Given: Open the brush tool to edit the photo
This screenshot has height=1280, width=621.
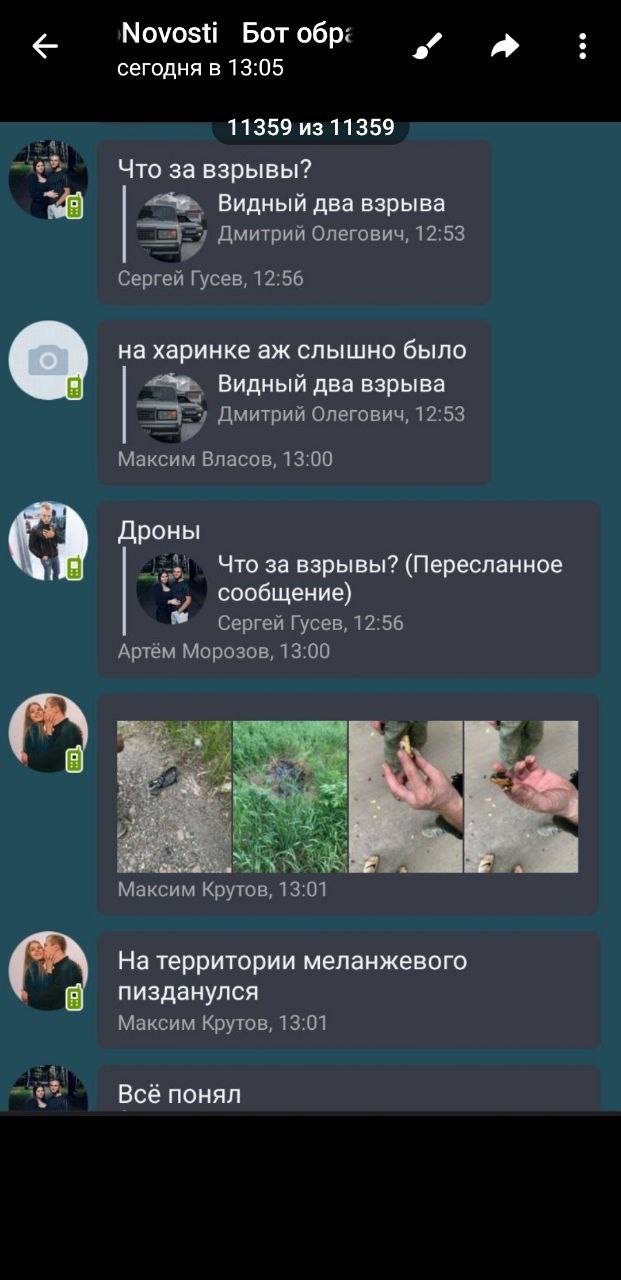Looking at the screenshot, I should click(x=428, y=46).
